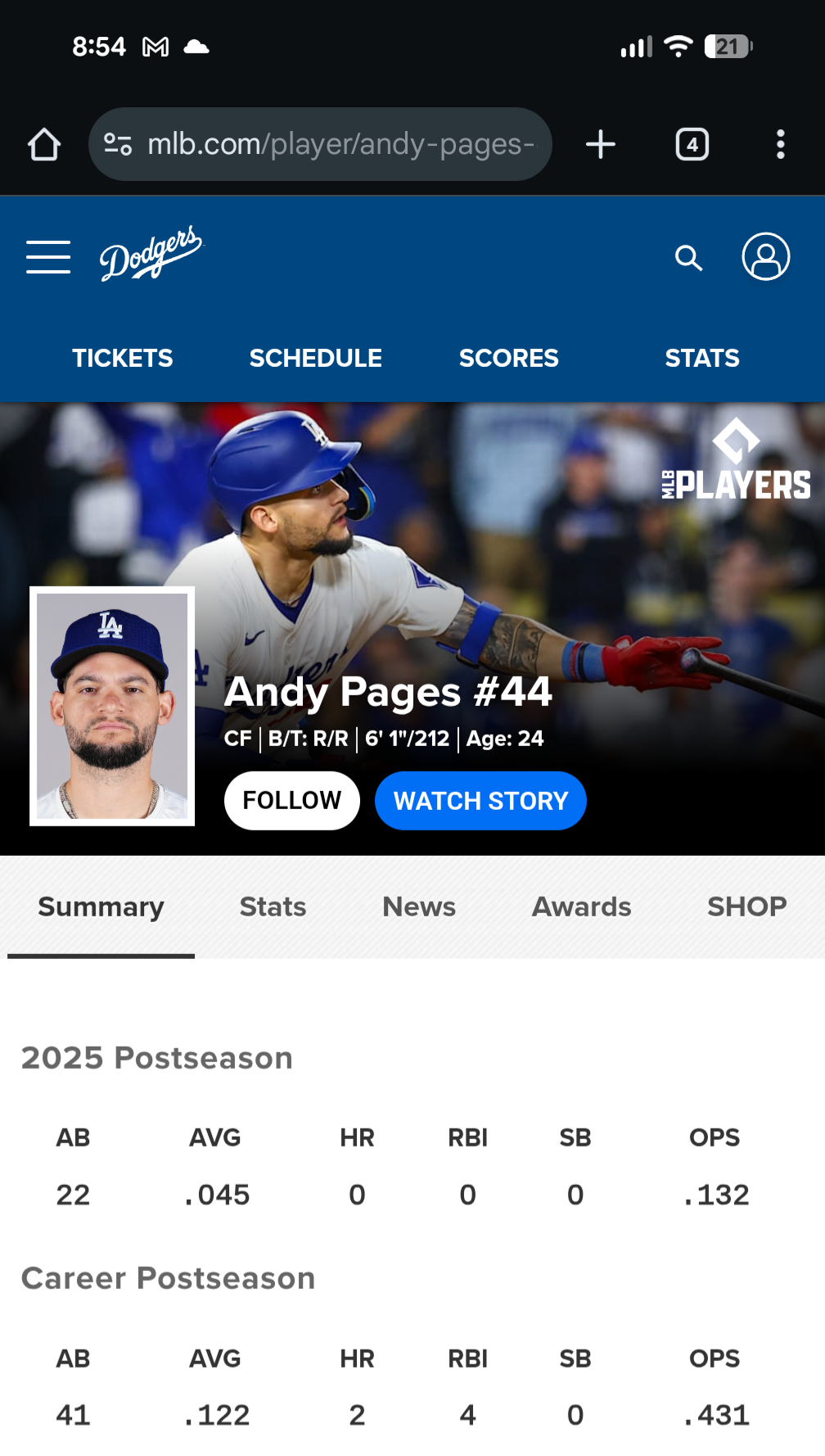Open the browser overflow menu
The image size is (825, 1456).
(x=781, y=145)
